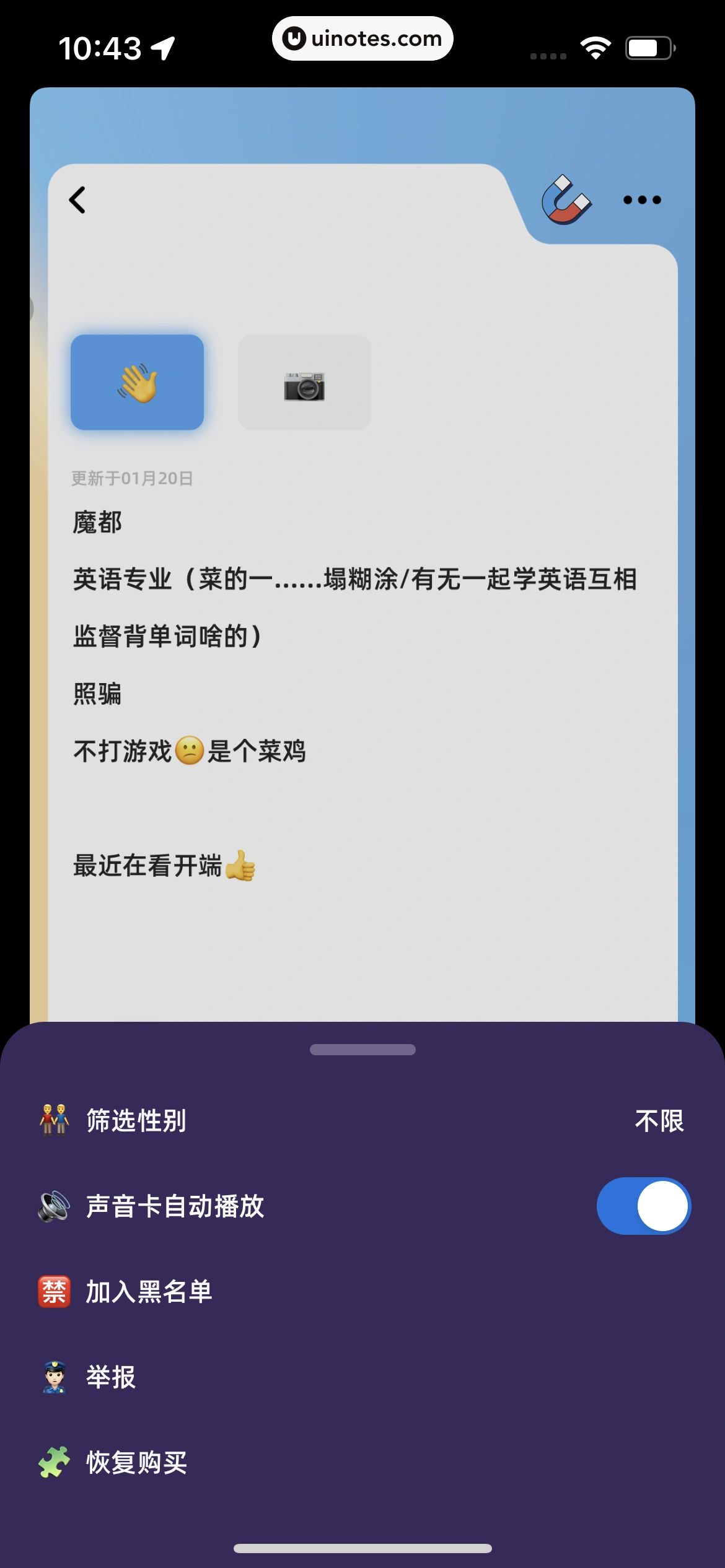
Task: Open the ellipsis (more options) icon
Action: [641, 199]
